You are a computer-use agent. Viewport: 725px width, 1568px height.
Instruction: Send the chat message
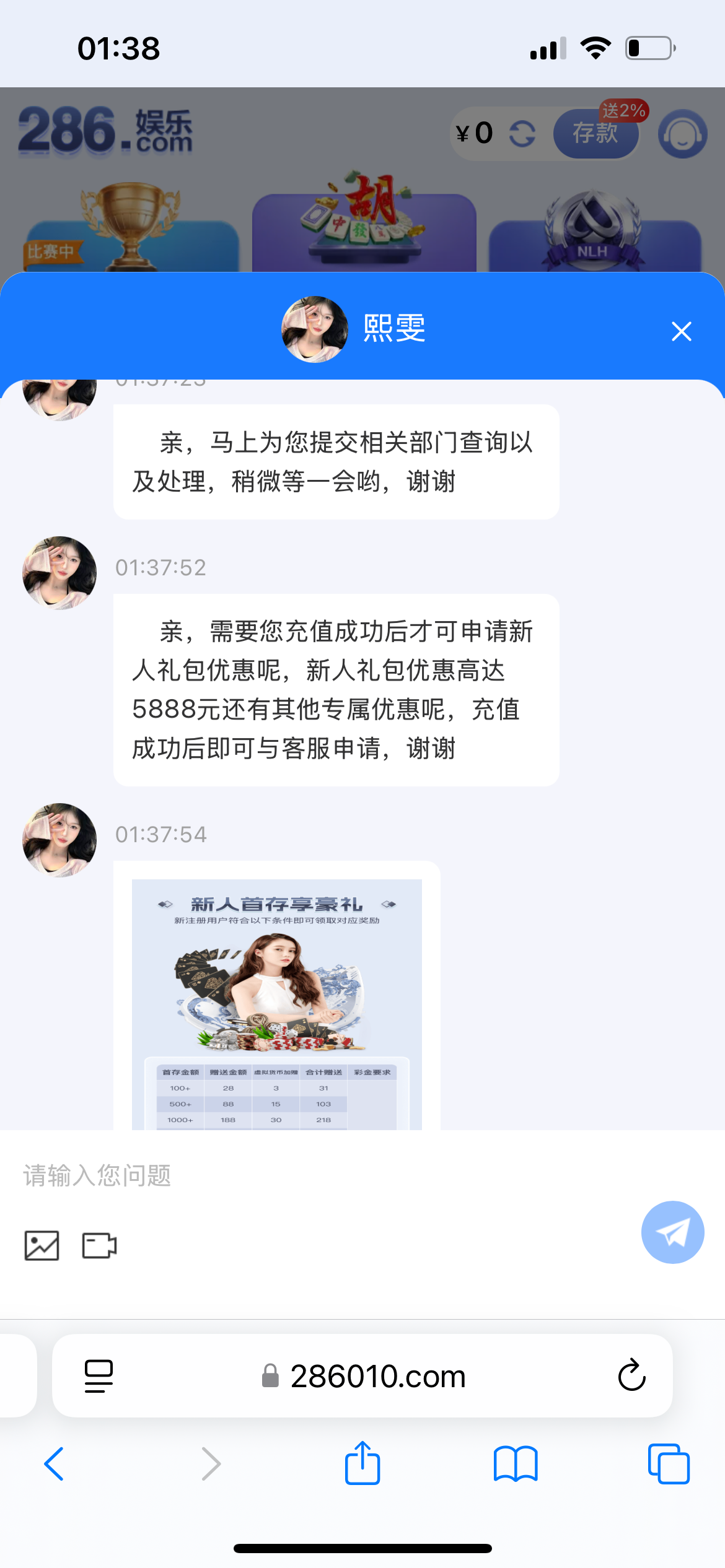[672, 1232]
